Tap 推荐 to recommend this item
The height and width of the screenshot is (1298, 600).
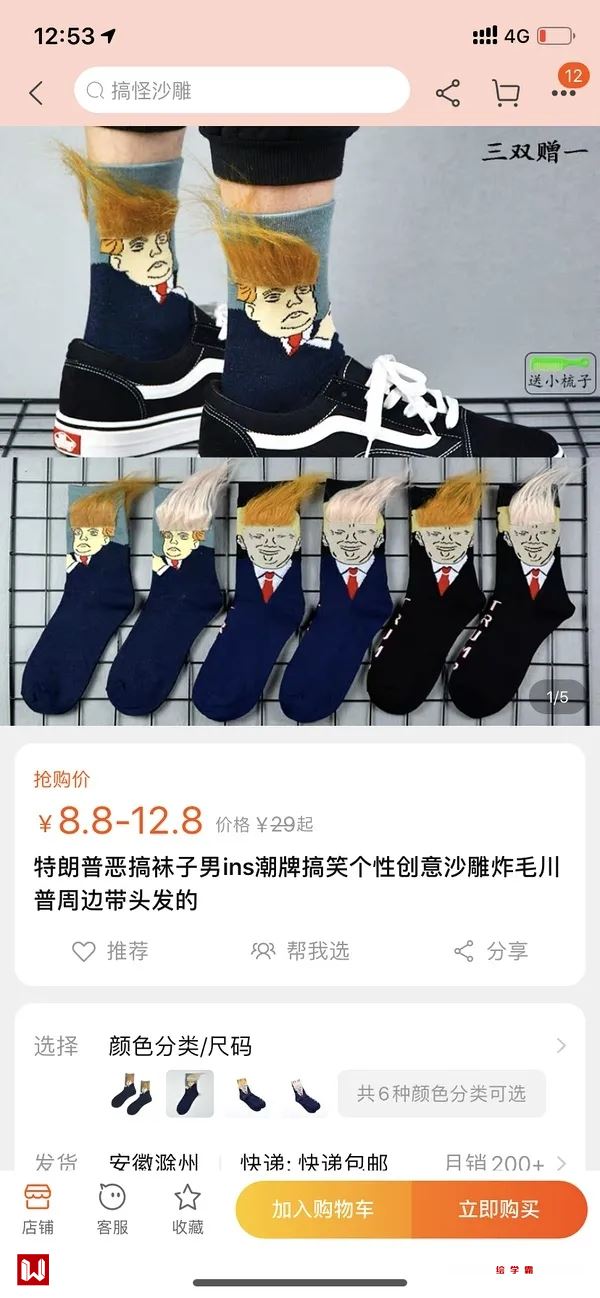tap(110, 951)
